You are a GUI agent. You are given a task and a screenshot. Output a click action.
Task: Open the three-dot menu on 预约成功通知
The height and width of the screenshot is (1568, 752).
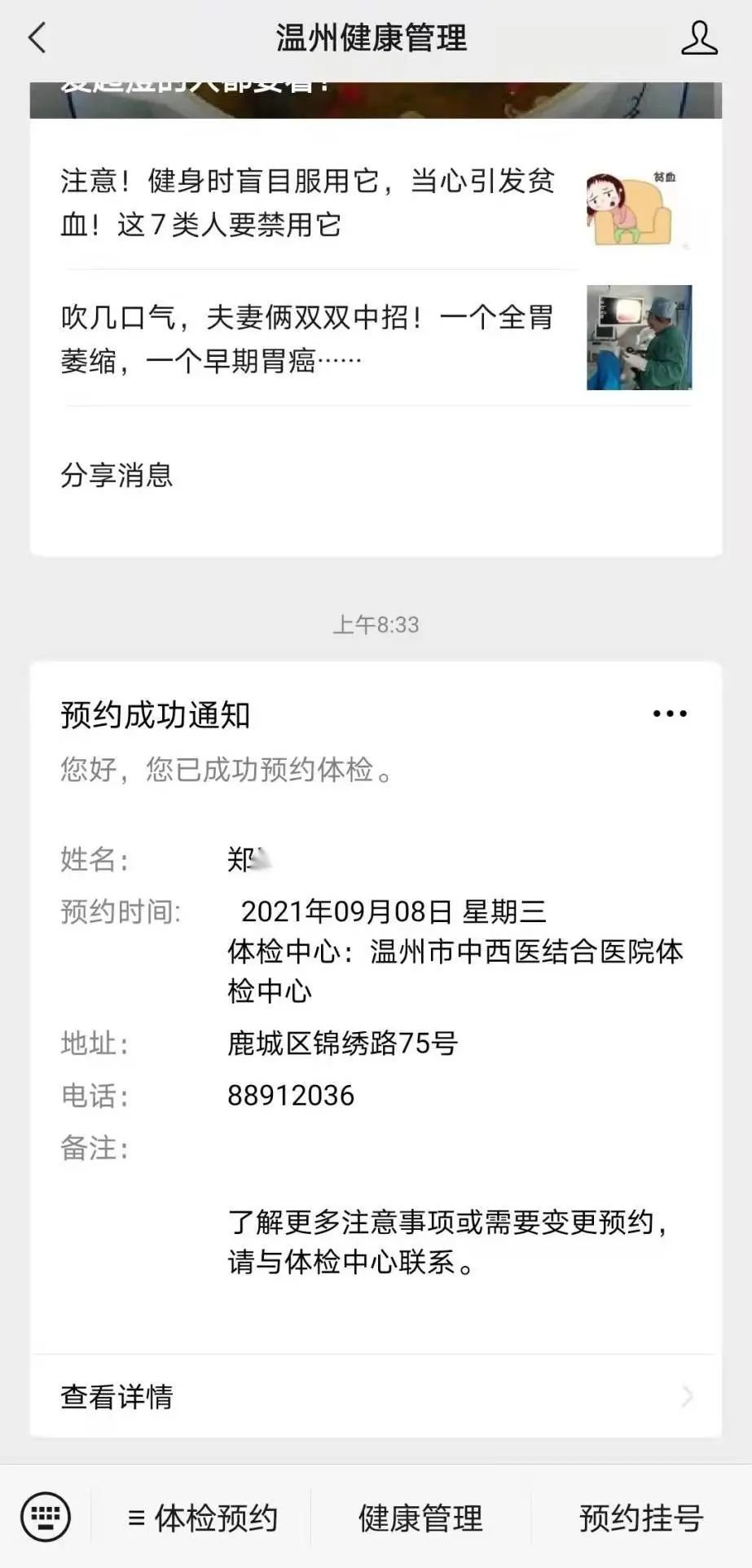coord(670,714)
